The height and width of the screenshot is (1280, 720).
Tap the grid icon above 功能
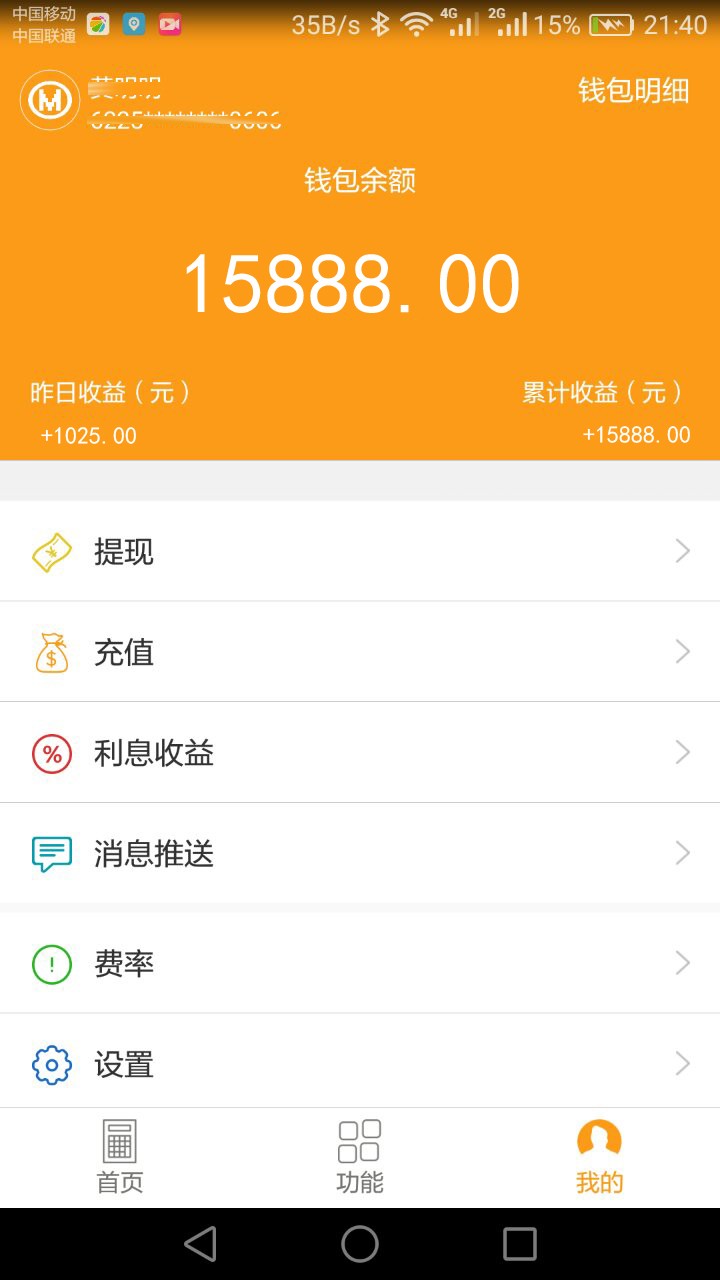(x=359, y=1139)
